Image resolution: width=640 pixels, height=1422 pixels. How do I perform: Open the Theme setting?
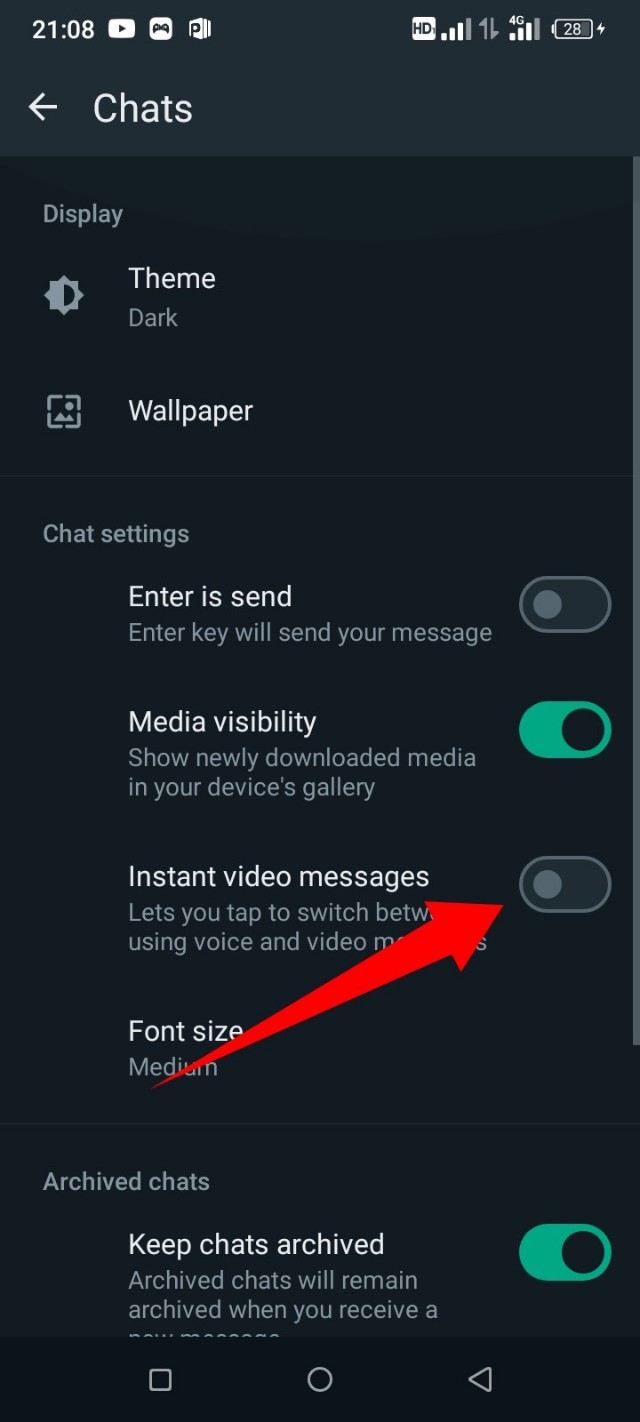[172, 296]
